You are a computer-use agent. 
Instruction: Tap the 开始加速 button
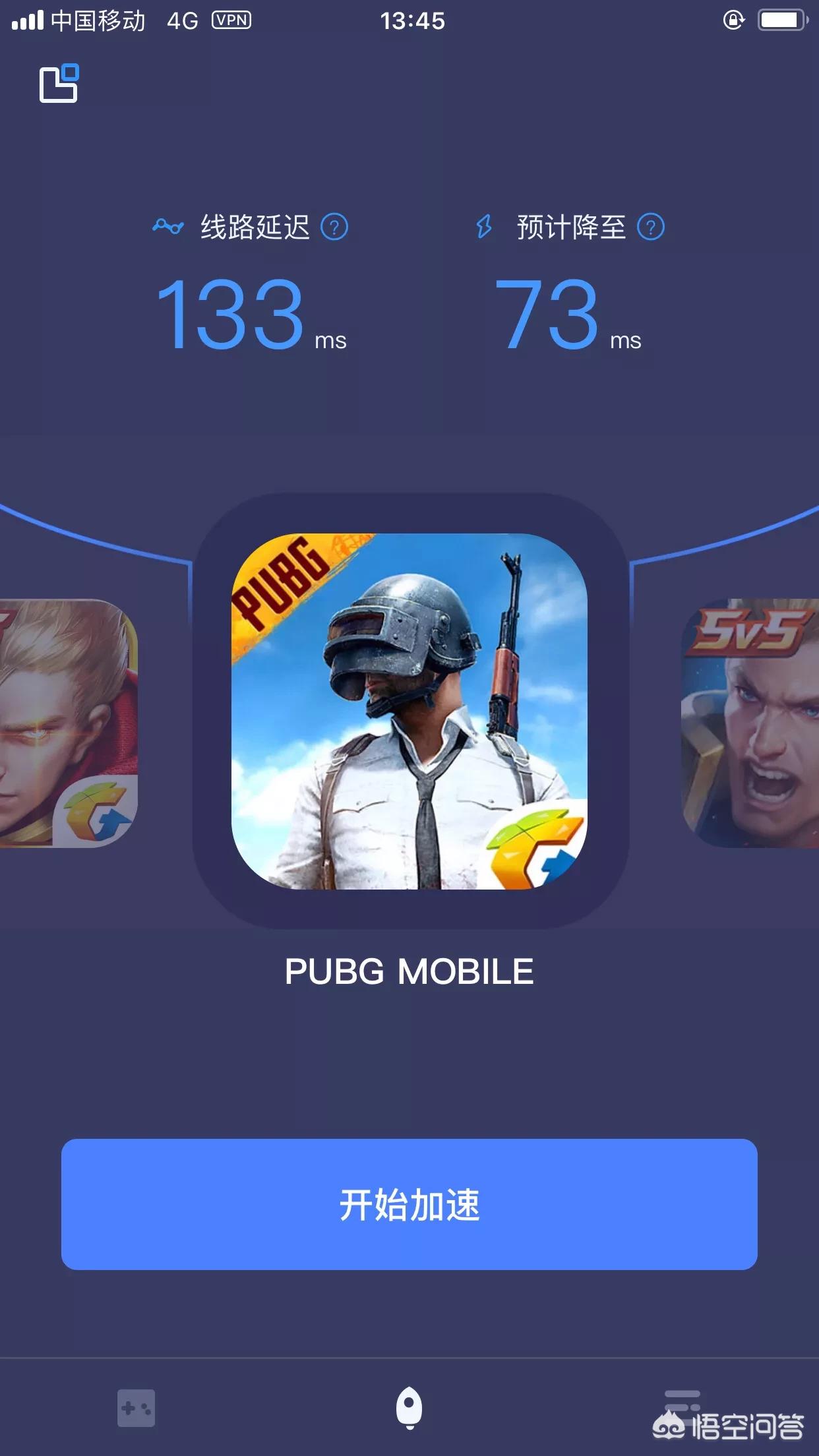click(x=409, y=1204)
